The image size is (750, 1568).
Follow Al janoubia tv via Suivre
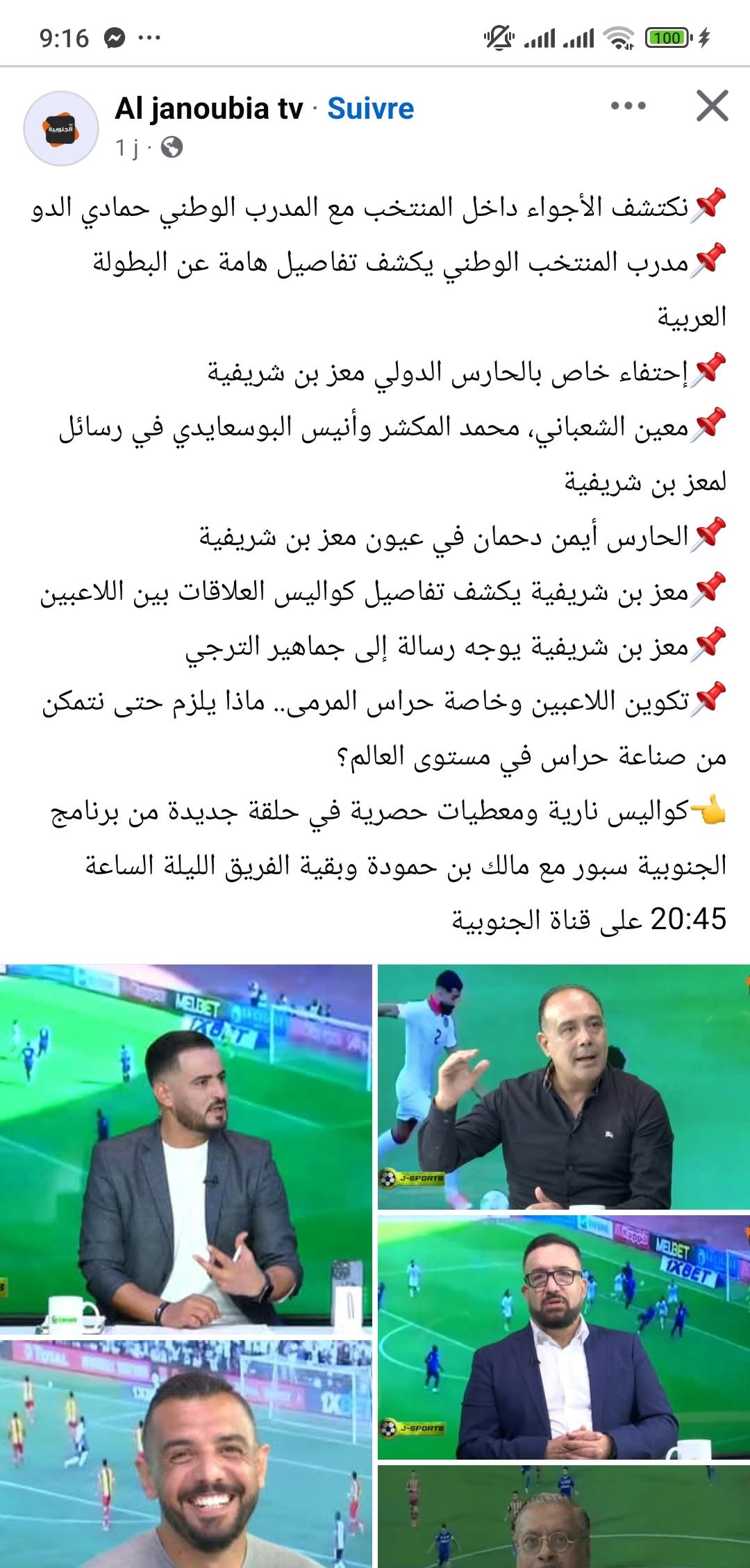370,108
